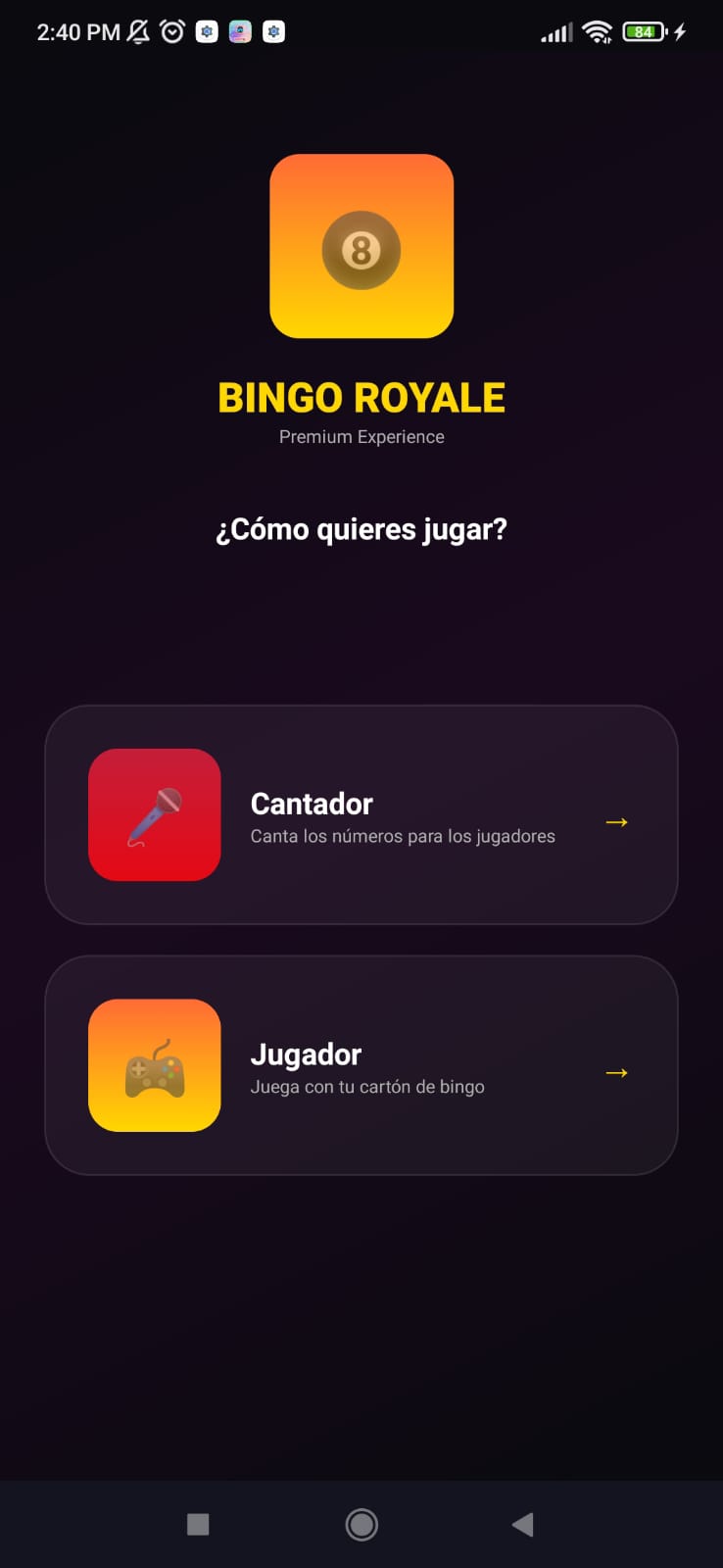Viewport: 723px width, 1568px height.
Task: Tap the back triangle navigation button
Action: (x=522, y=1524)
